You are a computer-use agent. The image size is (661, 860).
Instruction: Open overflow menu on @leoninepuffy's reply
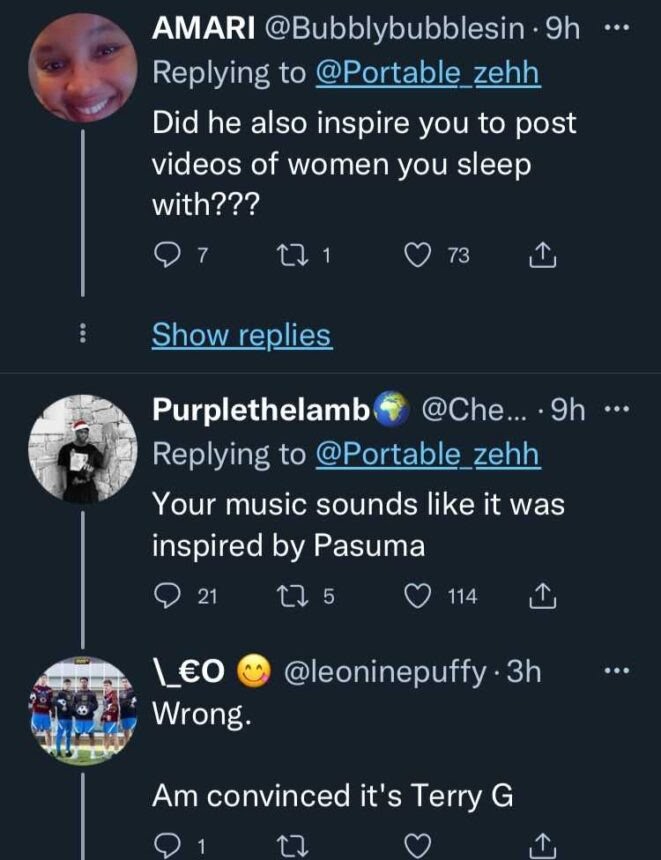tap(620, 672)
